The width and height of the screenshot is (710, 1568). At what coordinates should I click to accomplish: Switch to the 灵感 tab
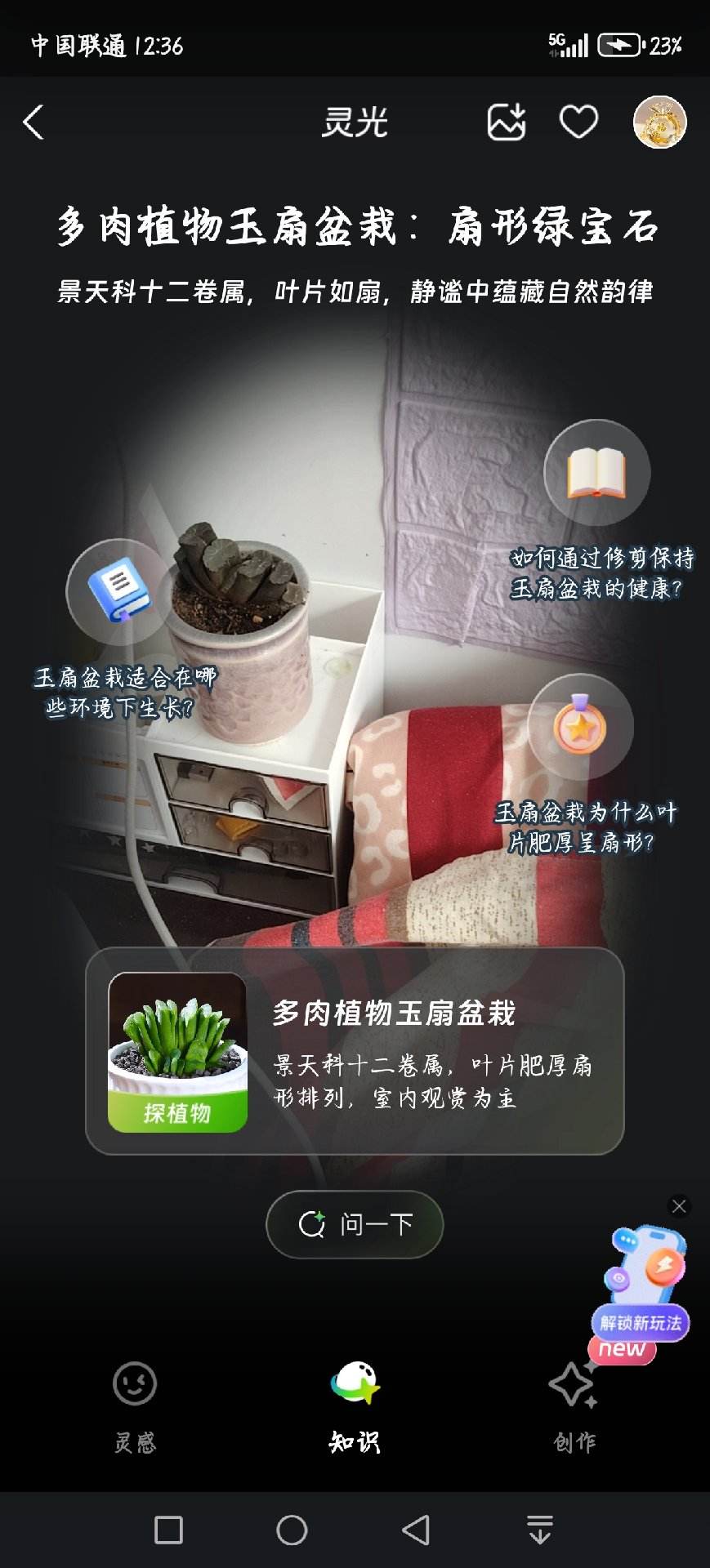coord(135,1406)
